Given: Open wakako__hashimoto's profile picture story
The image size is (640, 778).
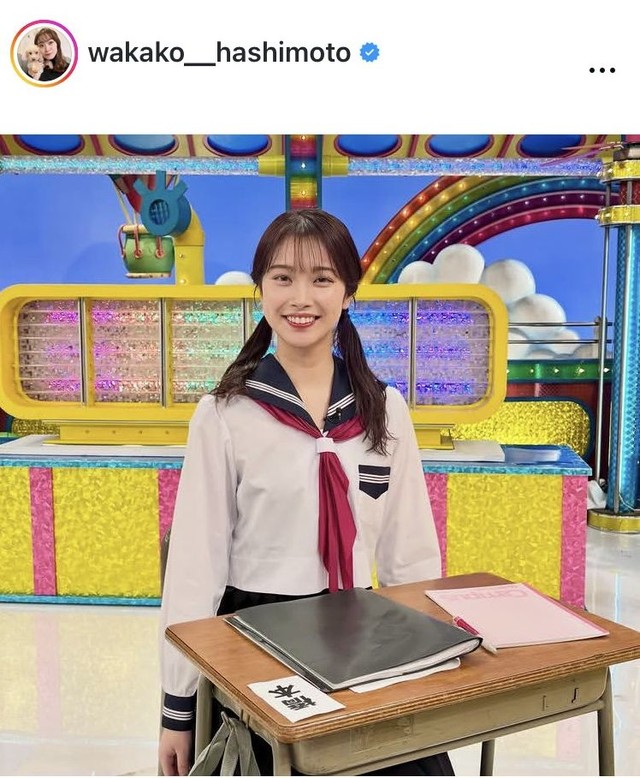Looking at the screenshot, I should [44, 53].
